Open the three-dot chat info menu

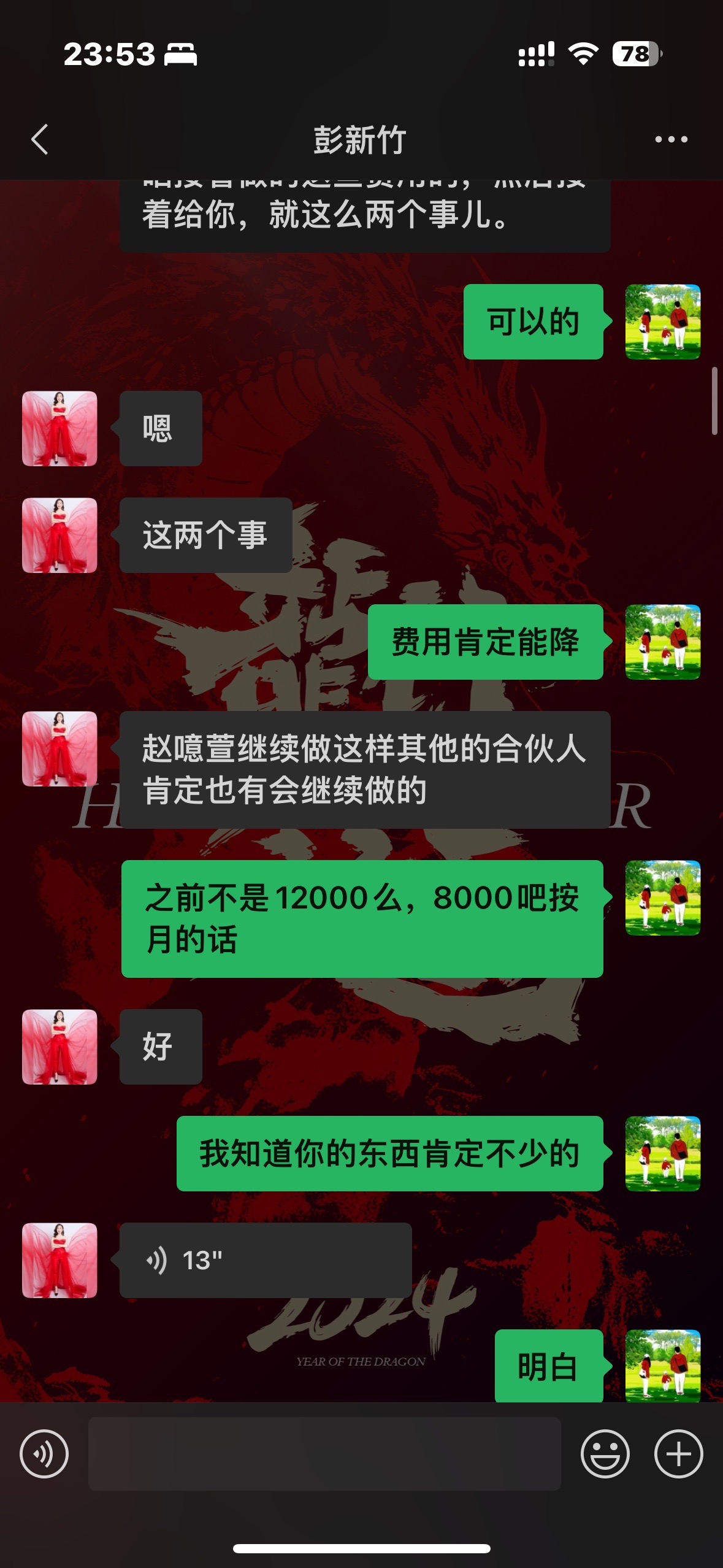671,139
